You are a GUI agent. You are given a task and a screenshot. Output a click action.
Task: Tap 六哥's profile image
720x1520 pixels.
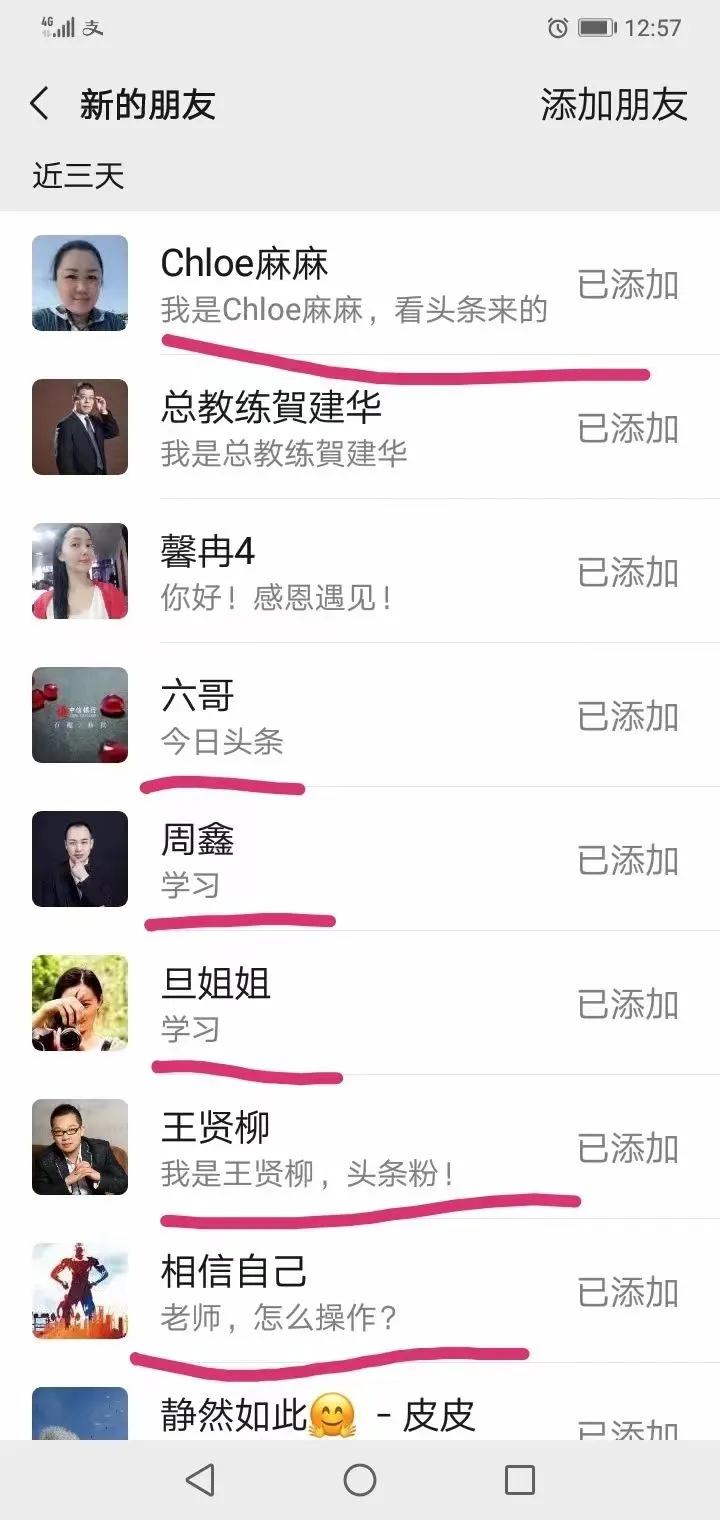(x=79, y=715)
